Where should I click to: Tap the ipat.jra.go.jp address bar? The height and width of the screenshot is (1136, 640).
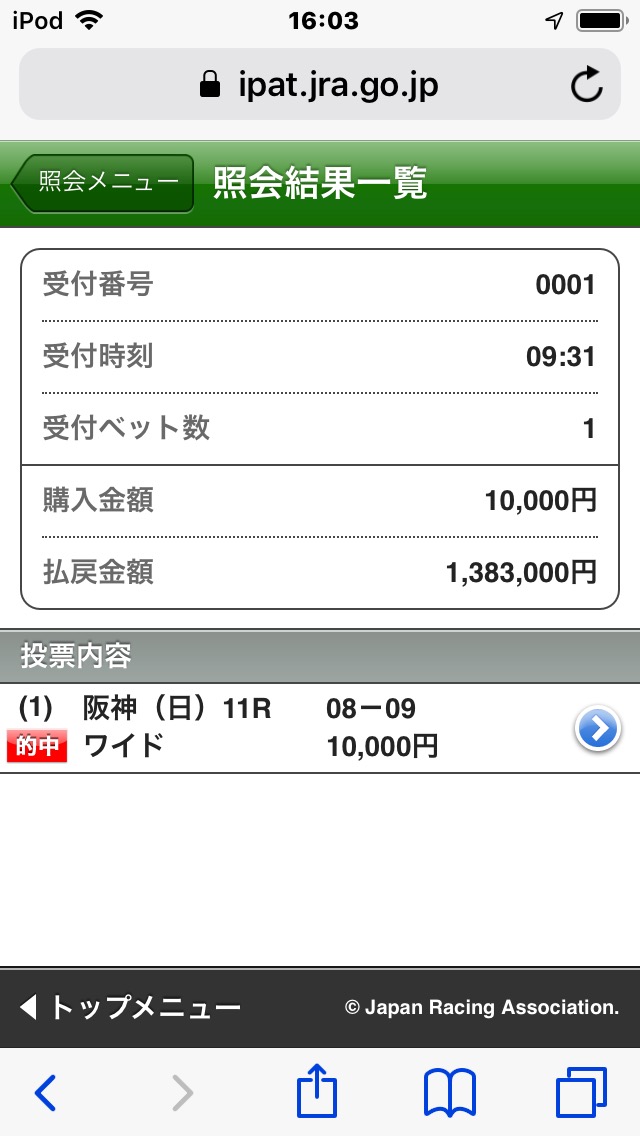pyautogui.click(x=320, y=86)
